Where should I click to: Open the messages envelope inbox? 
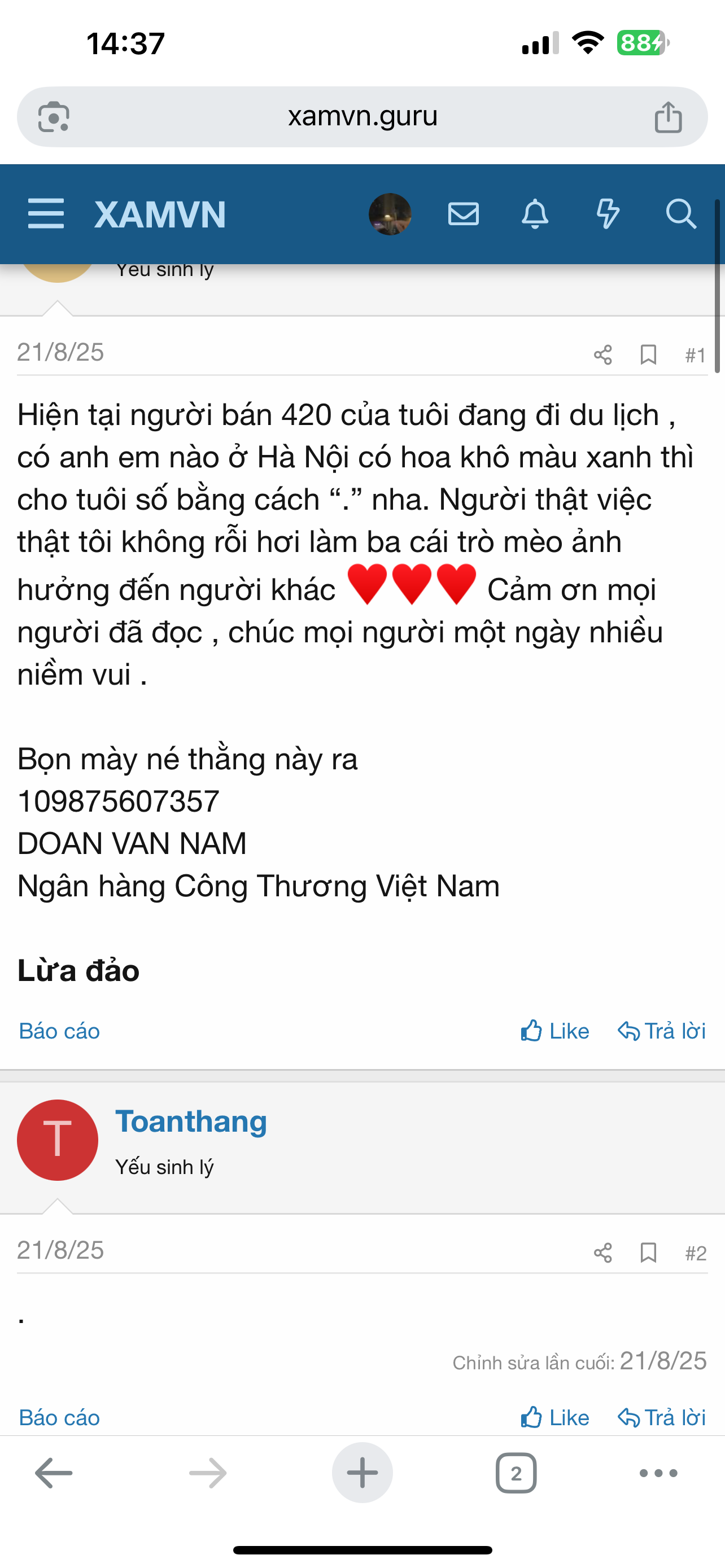click(x=463, y=214)
